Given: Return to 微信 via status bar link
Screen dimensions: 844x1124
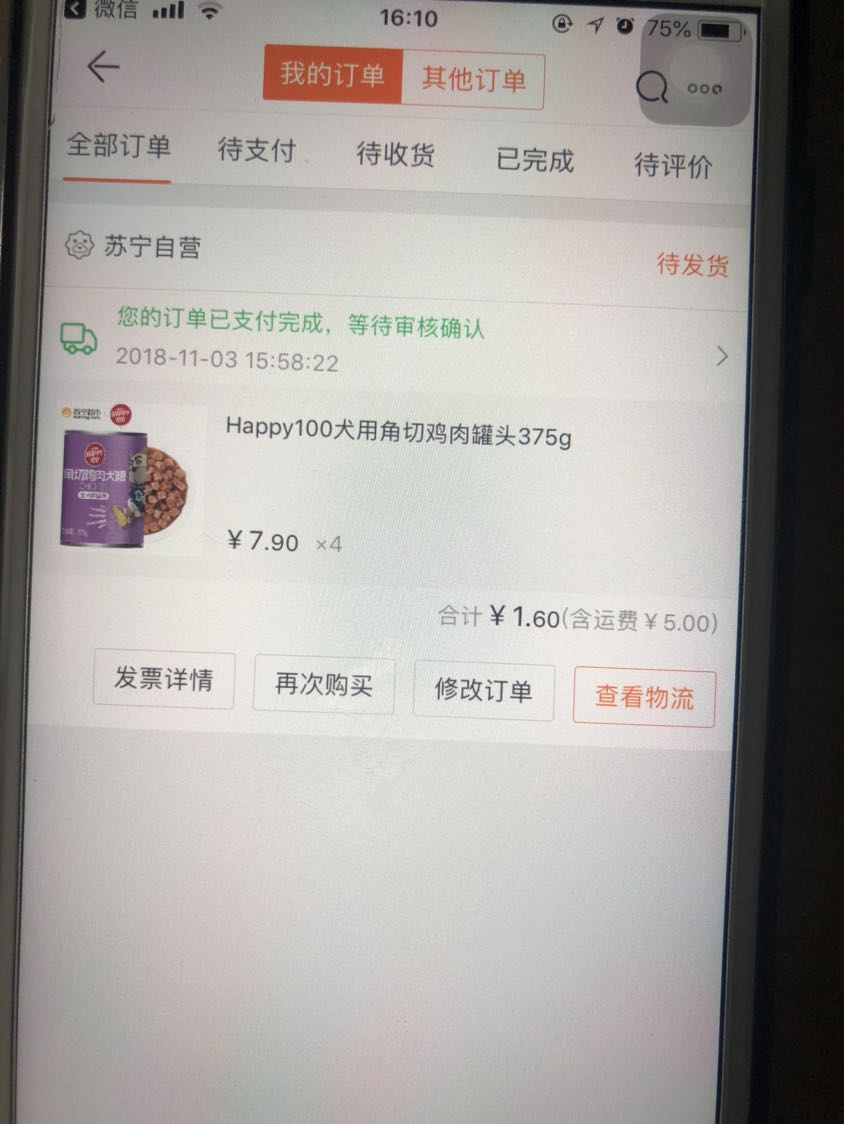Looking at the screenshot, I should (x=100, y=12).
